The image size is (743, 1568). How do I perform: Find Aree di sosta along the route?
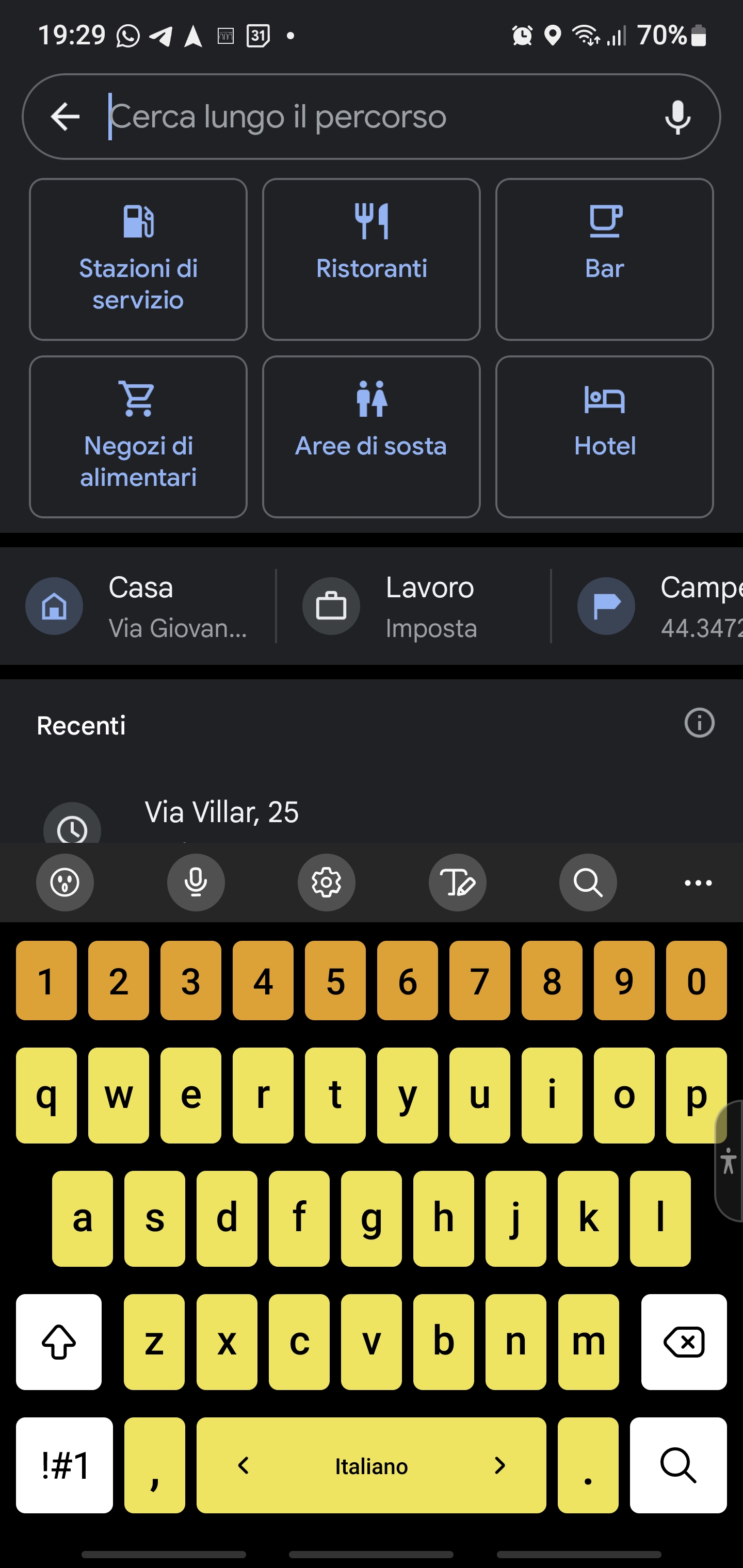pos(371,436)
